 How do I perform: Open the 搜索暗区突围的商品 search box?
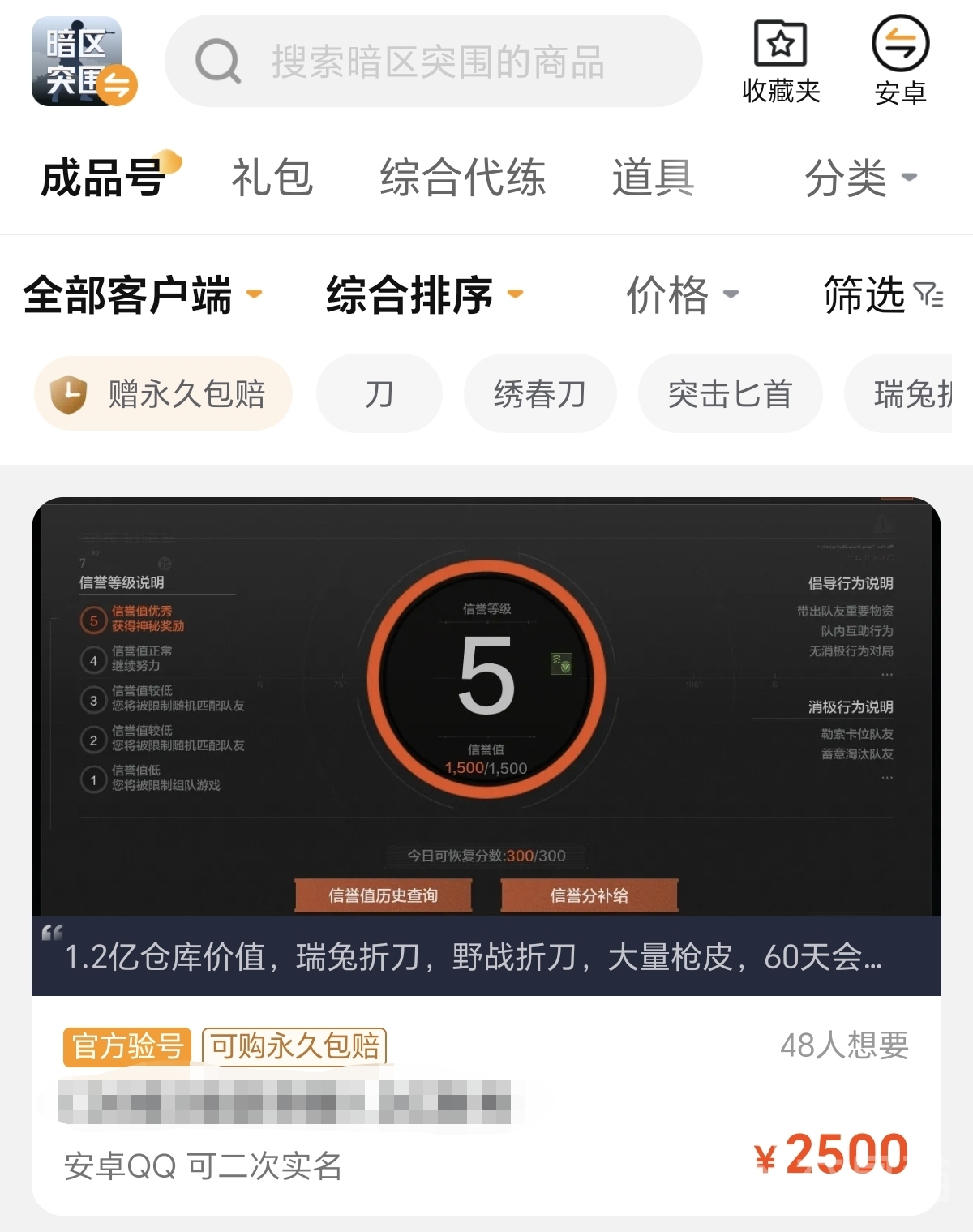click(434, 62)
